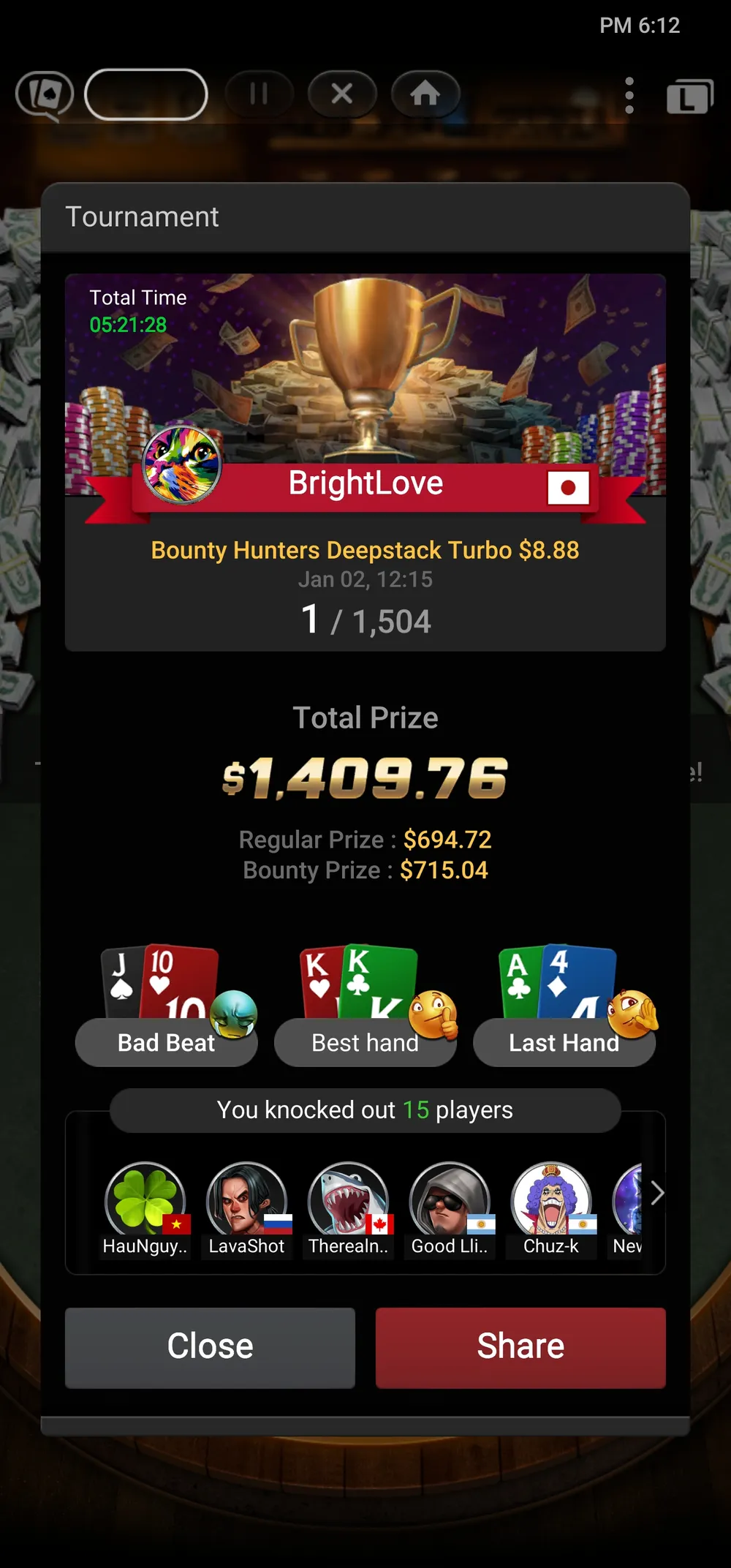Show more knocked out players

click(656, 1193)
